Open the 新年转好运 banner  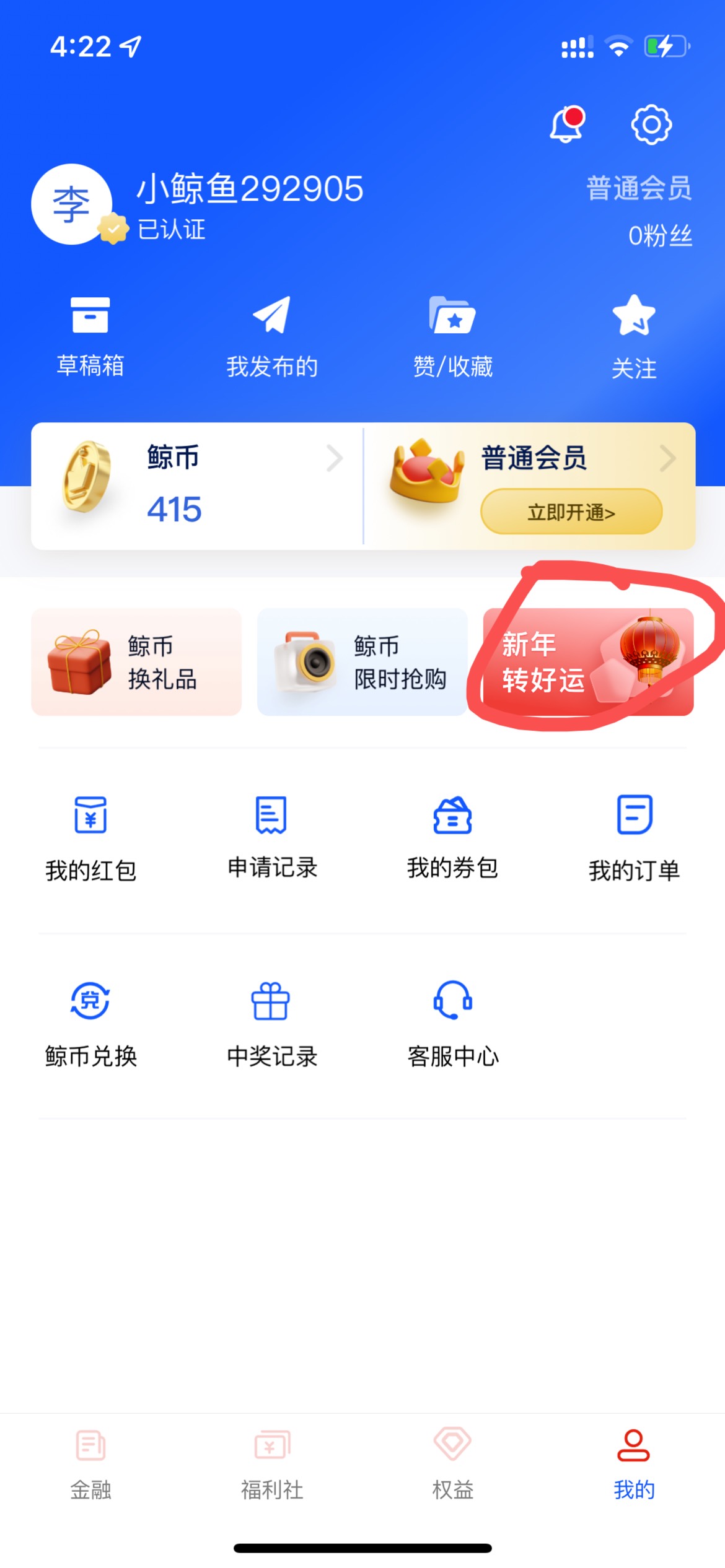coord(587,662)
